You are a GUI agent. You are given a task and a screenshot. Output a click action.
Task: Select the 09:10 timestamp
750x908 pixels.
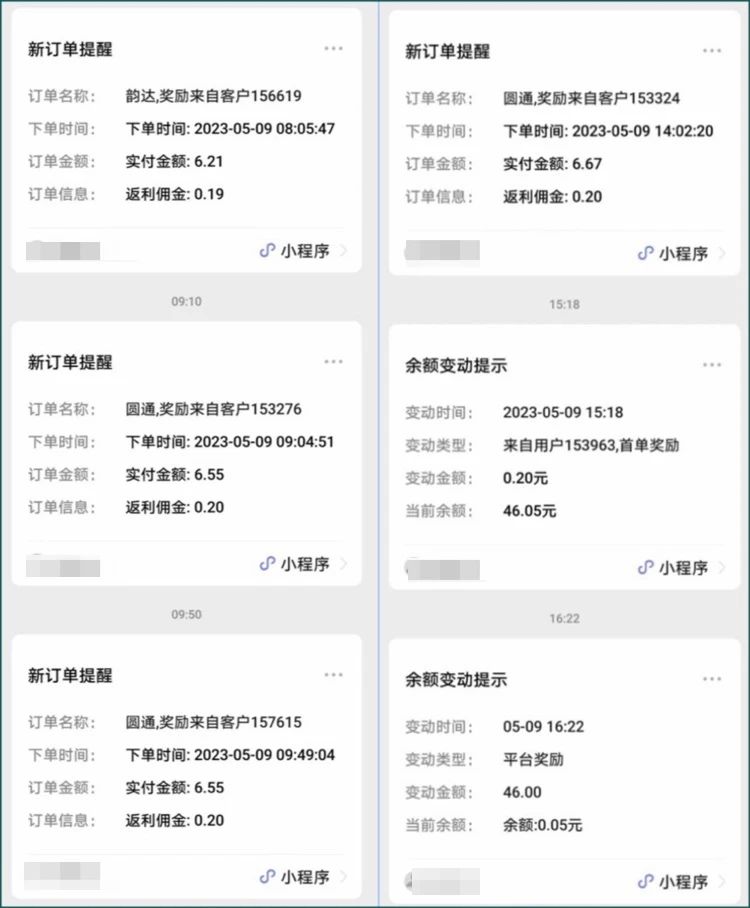click(186, 301)
